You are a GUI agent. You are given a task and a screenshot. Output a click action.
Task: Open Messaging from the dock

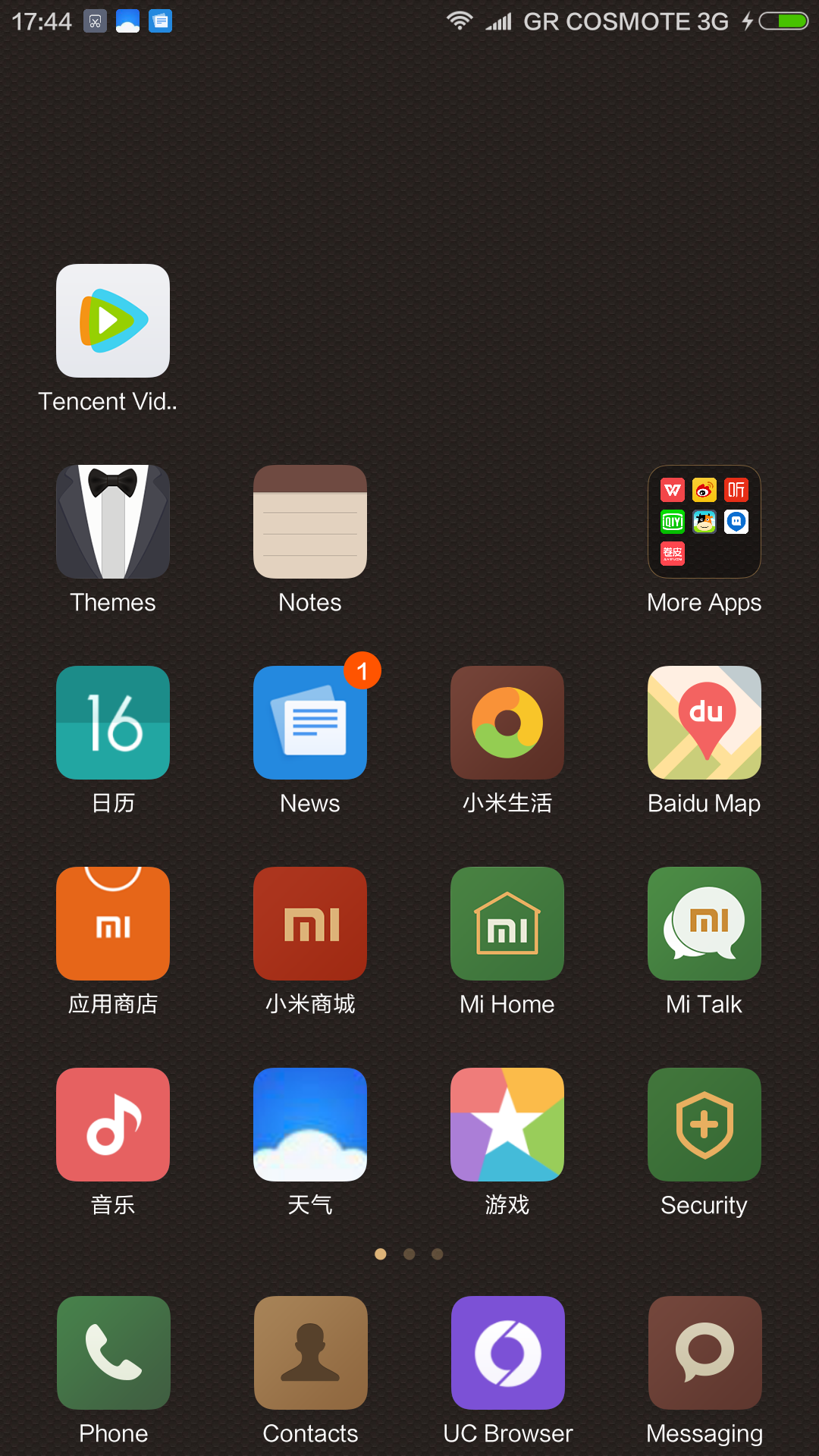point(705,1353)
